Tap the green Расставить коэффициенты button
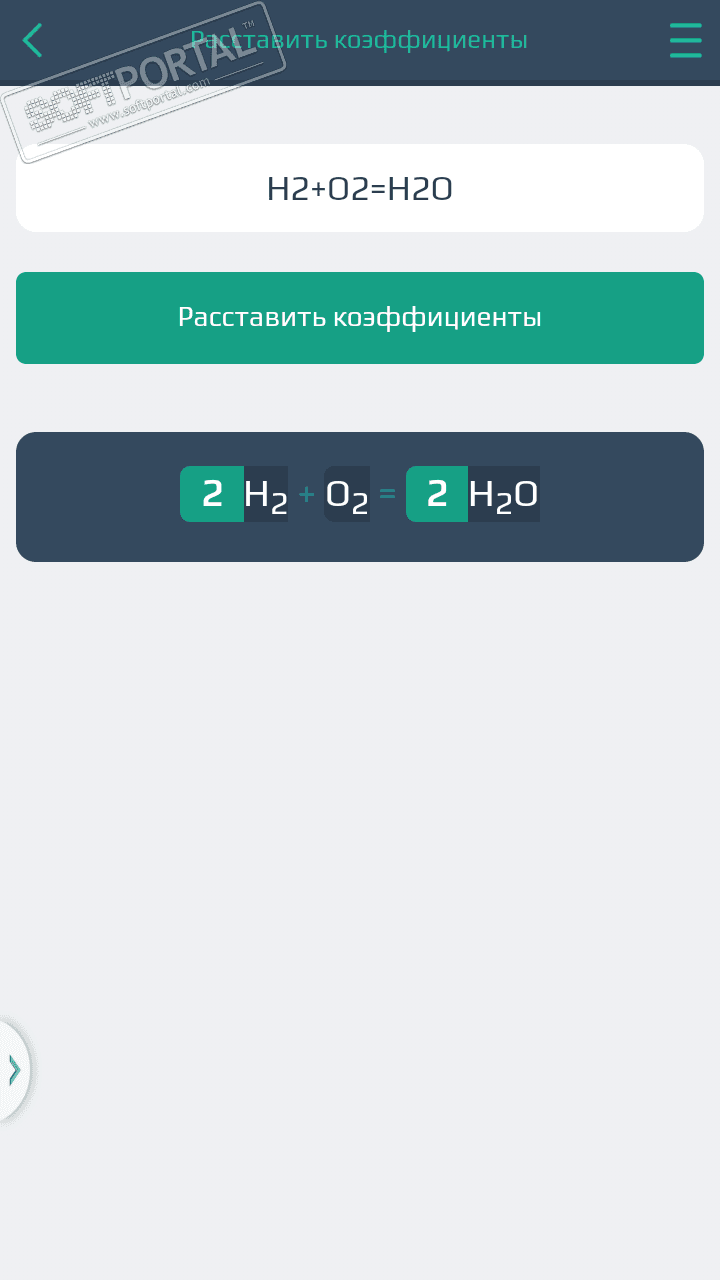The width and height of the screenshot is (720, 1280). point(360,318)
